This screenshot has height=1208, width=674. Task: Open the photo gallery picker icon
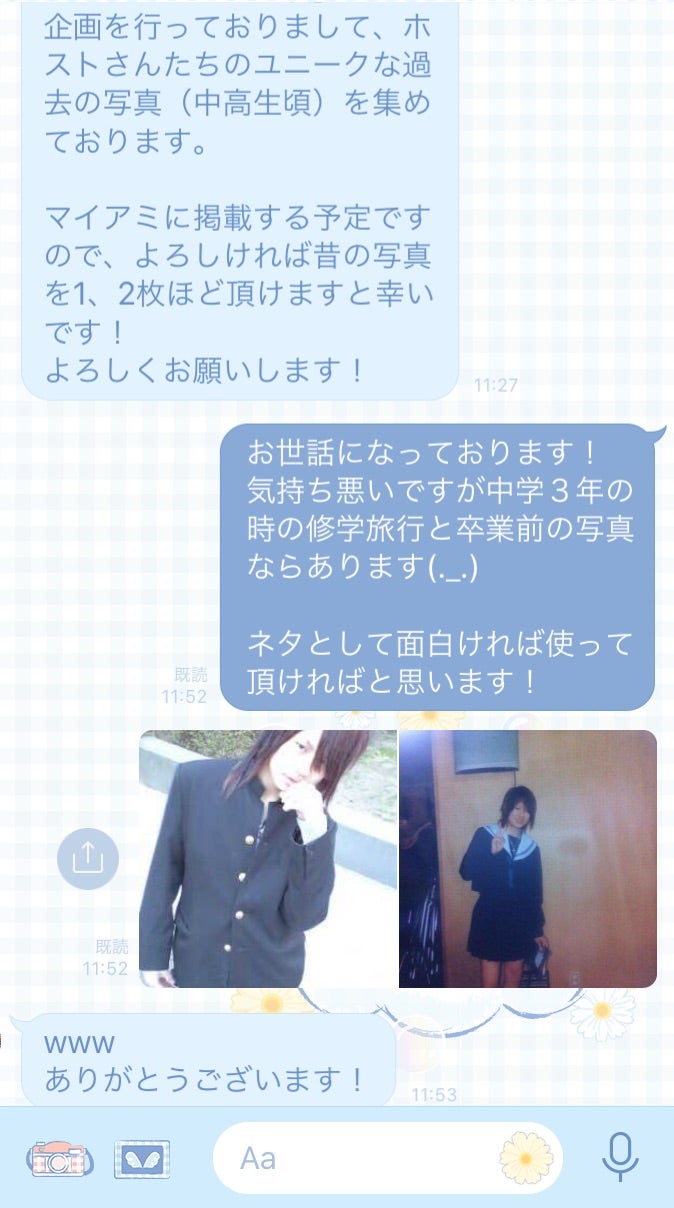tap(141, 1159)
